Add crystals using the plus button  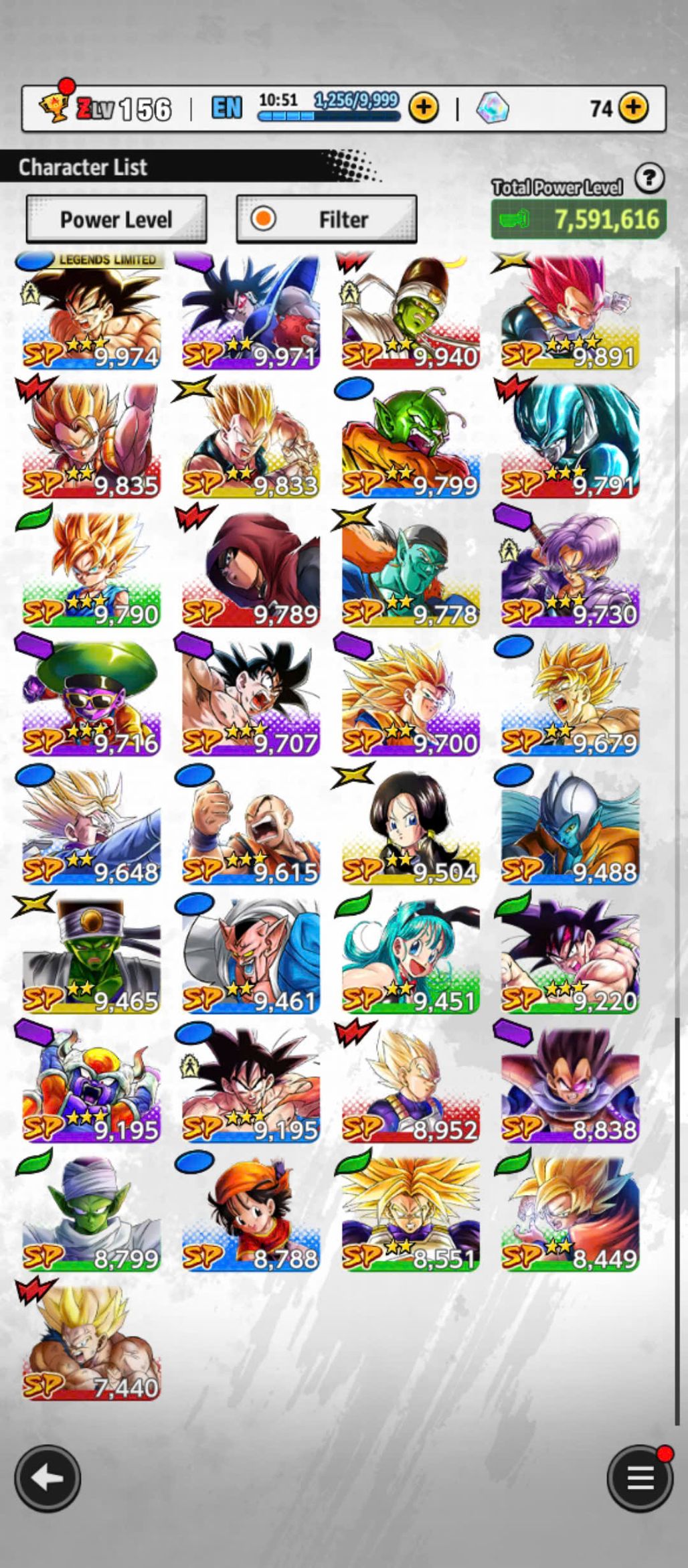(x=633, y=107)
